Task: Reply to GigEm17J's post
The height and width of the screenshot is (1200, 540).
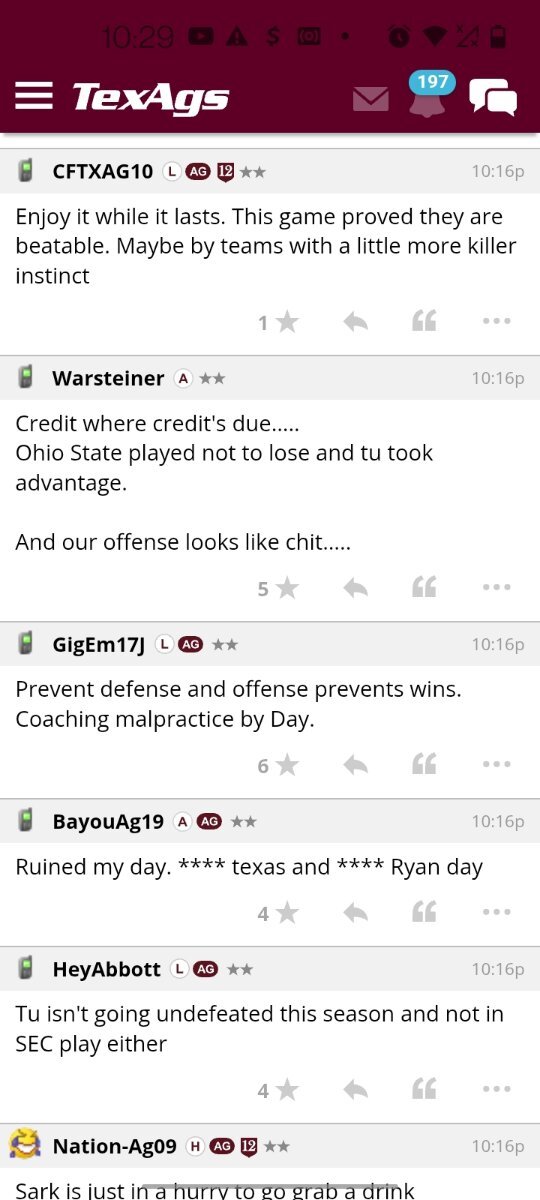Action: click(x=355, y=765)
